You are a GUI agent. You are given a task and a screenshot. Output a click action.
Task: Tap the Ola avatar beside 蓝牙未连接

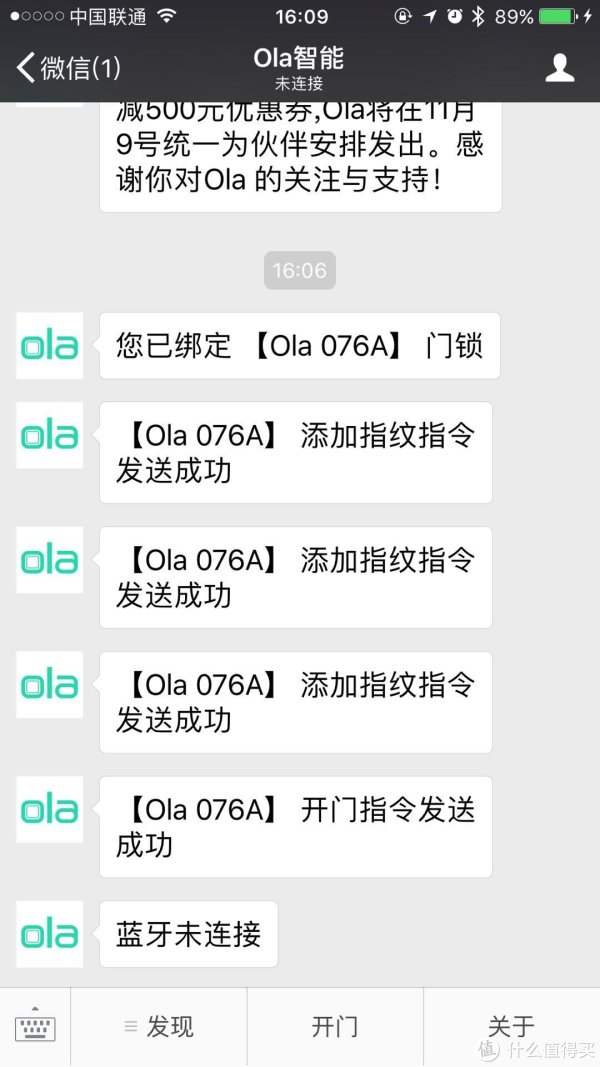[x=50, y=933]
